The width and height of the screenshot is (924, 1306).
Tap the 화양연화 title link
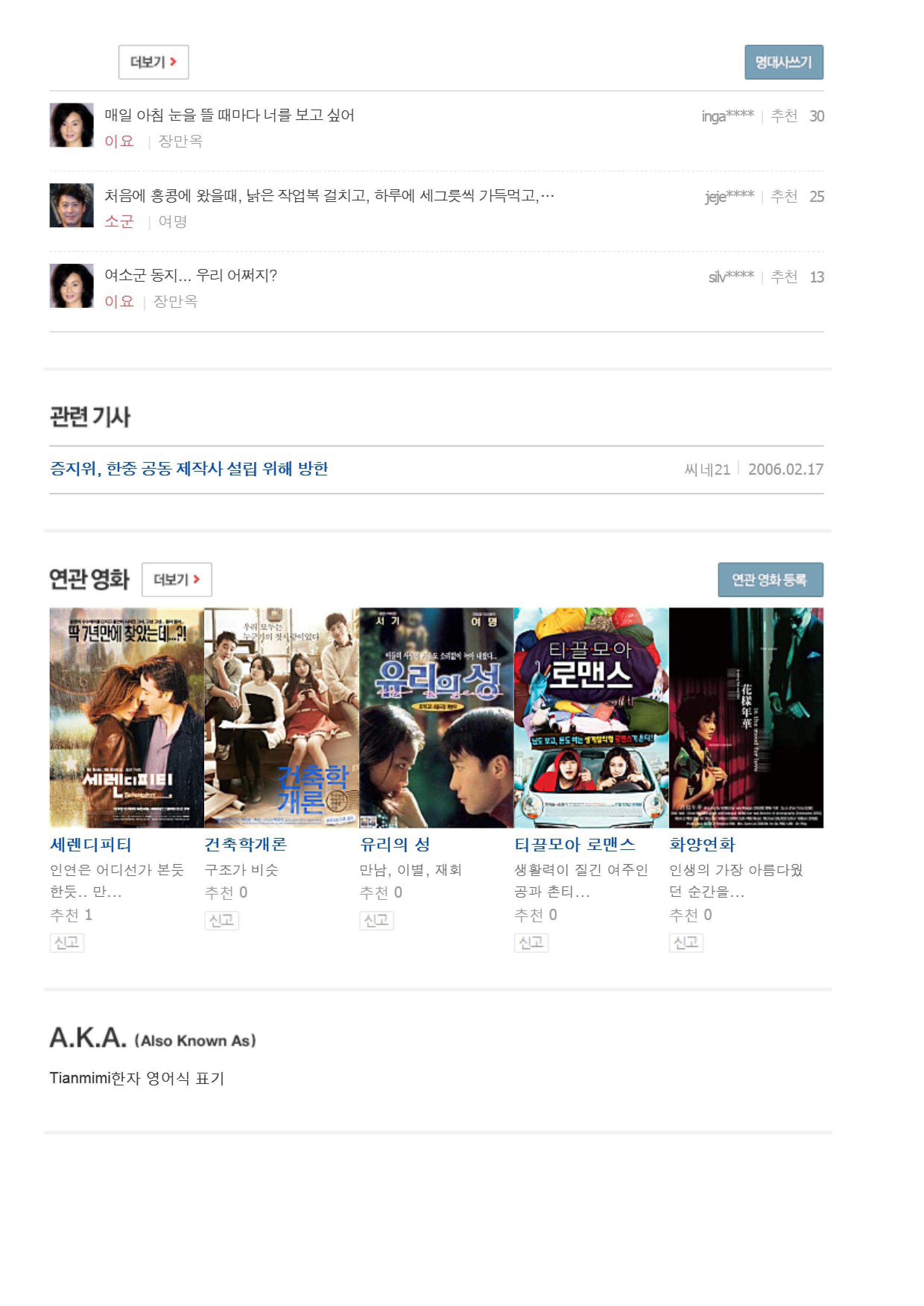point(702,844)
